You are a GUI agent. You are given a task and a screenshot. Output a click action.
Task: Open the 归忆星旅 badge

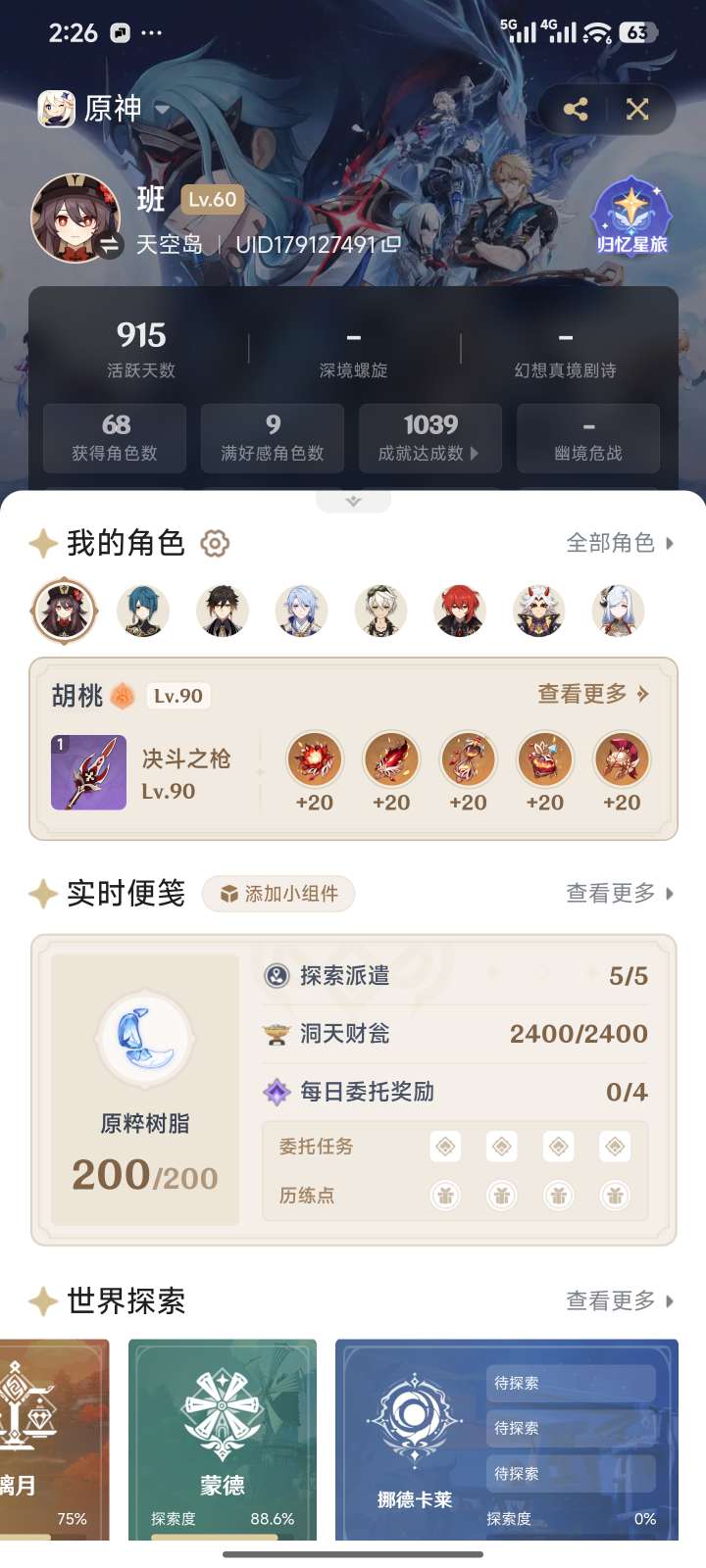pyautogui.click(x=631, y=218)
